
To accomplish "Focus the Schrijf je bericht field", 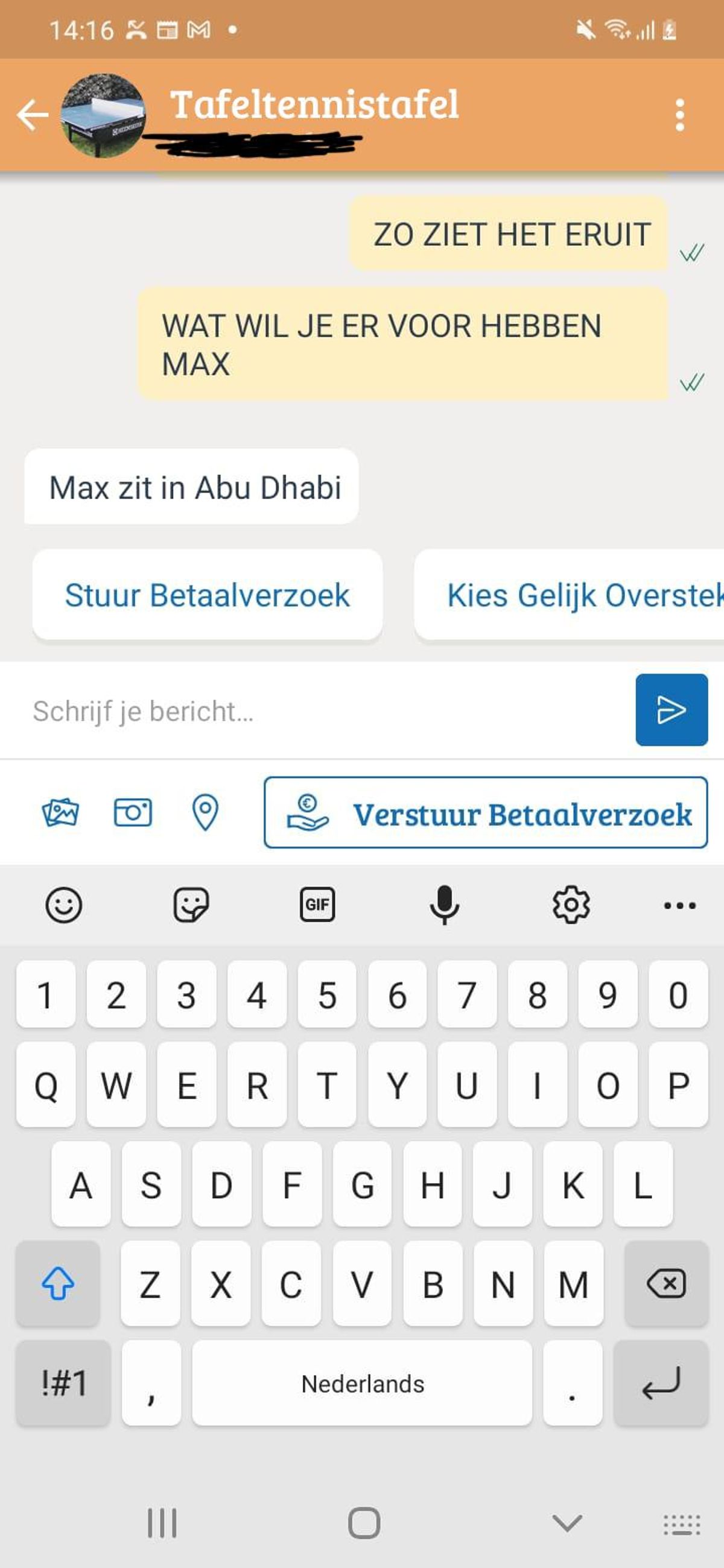I will point(317,710).
